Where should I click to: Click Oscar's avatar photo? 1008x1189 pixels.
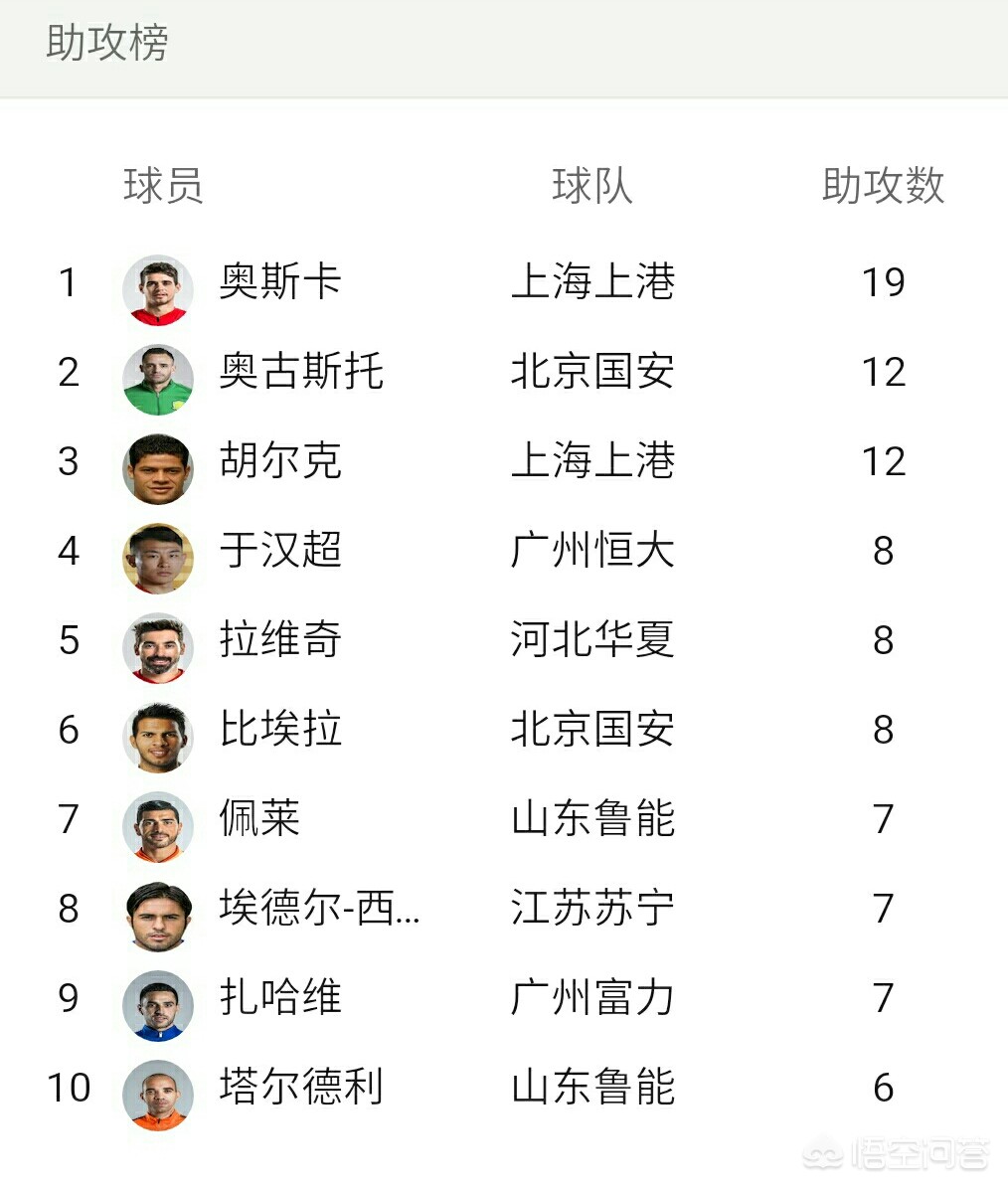157,282
